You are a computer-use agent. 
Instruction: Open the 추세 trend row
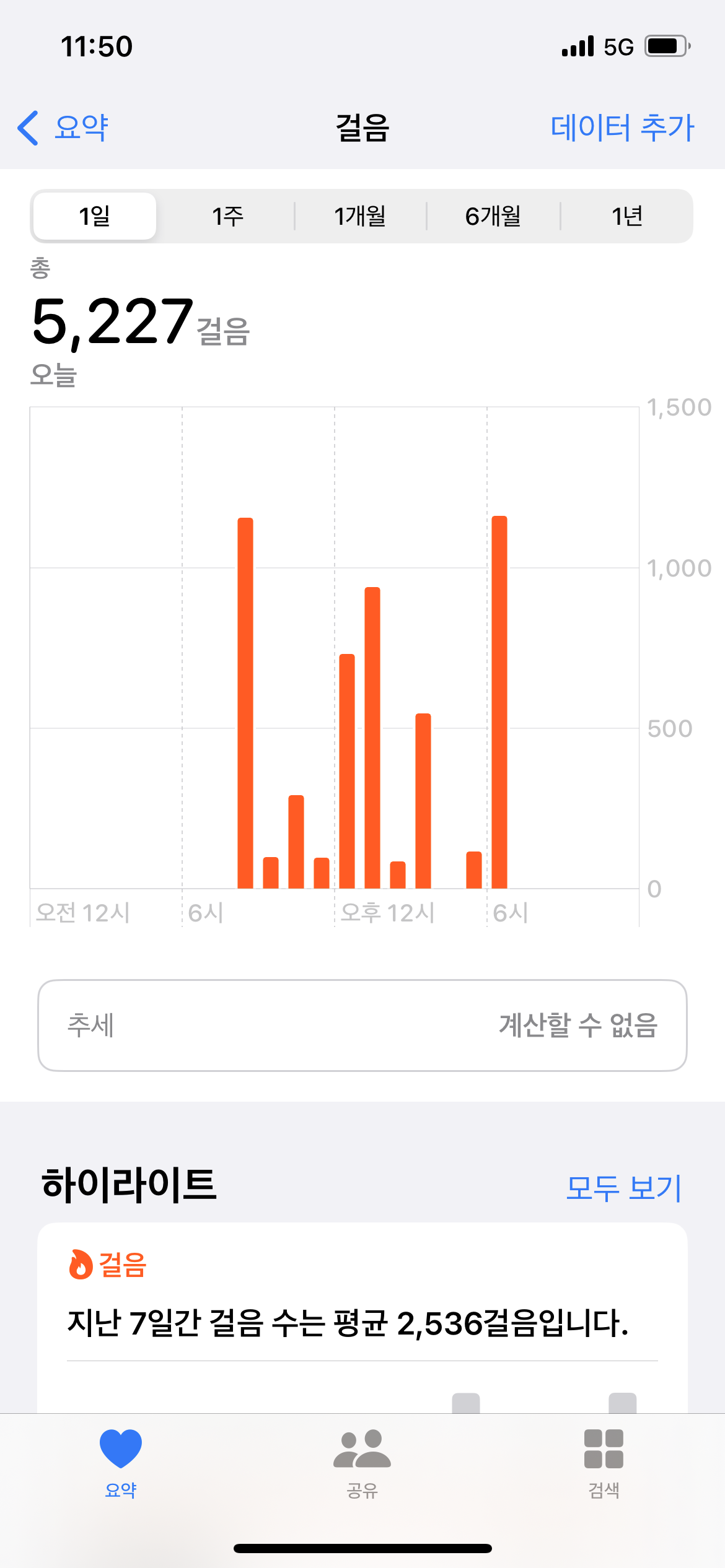click(362, 1025)
